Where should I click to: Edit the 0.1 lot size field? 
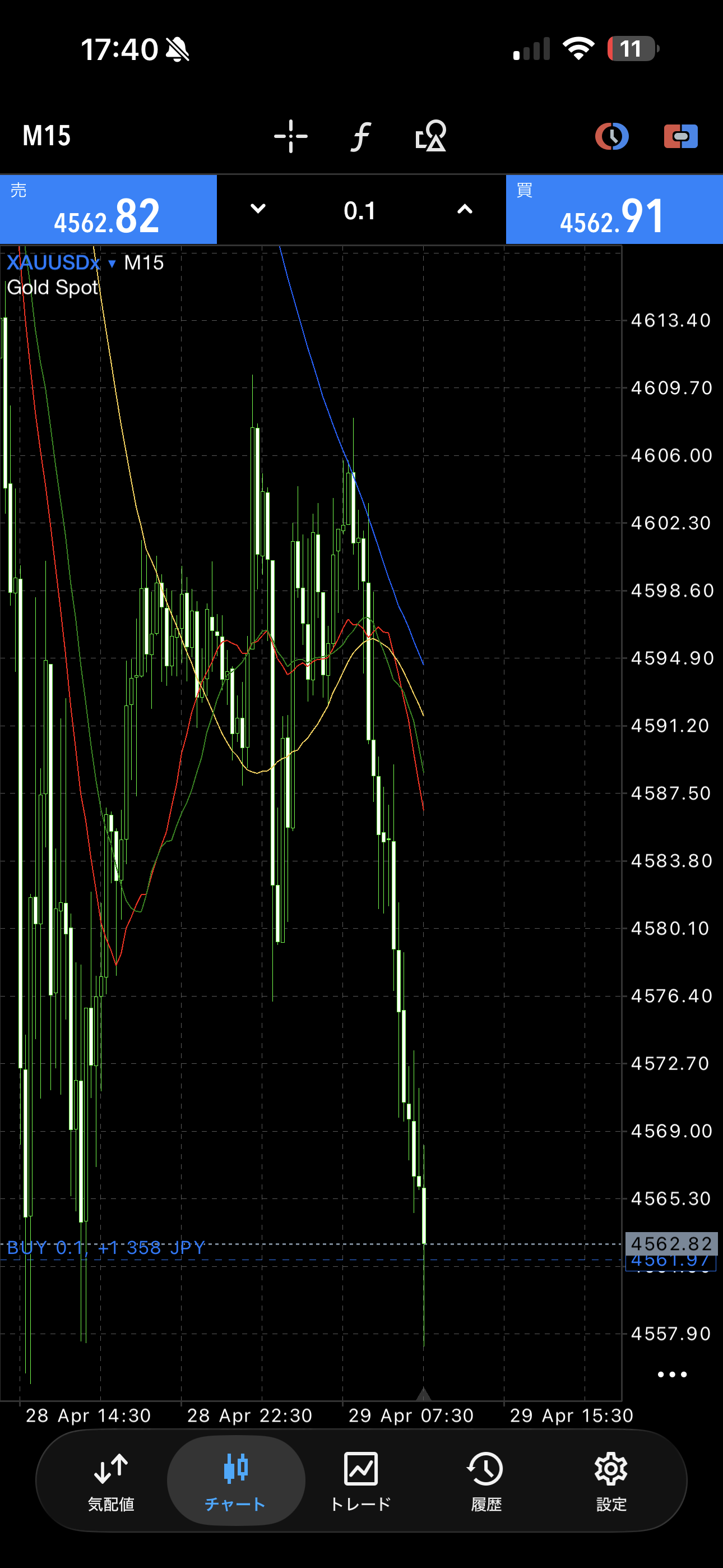[x=360, y=210]
